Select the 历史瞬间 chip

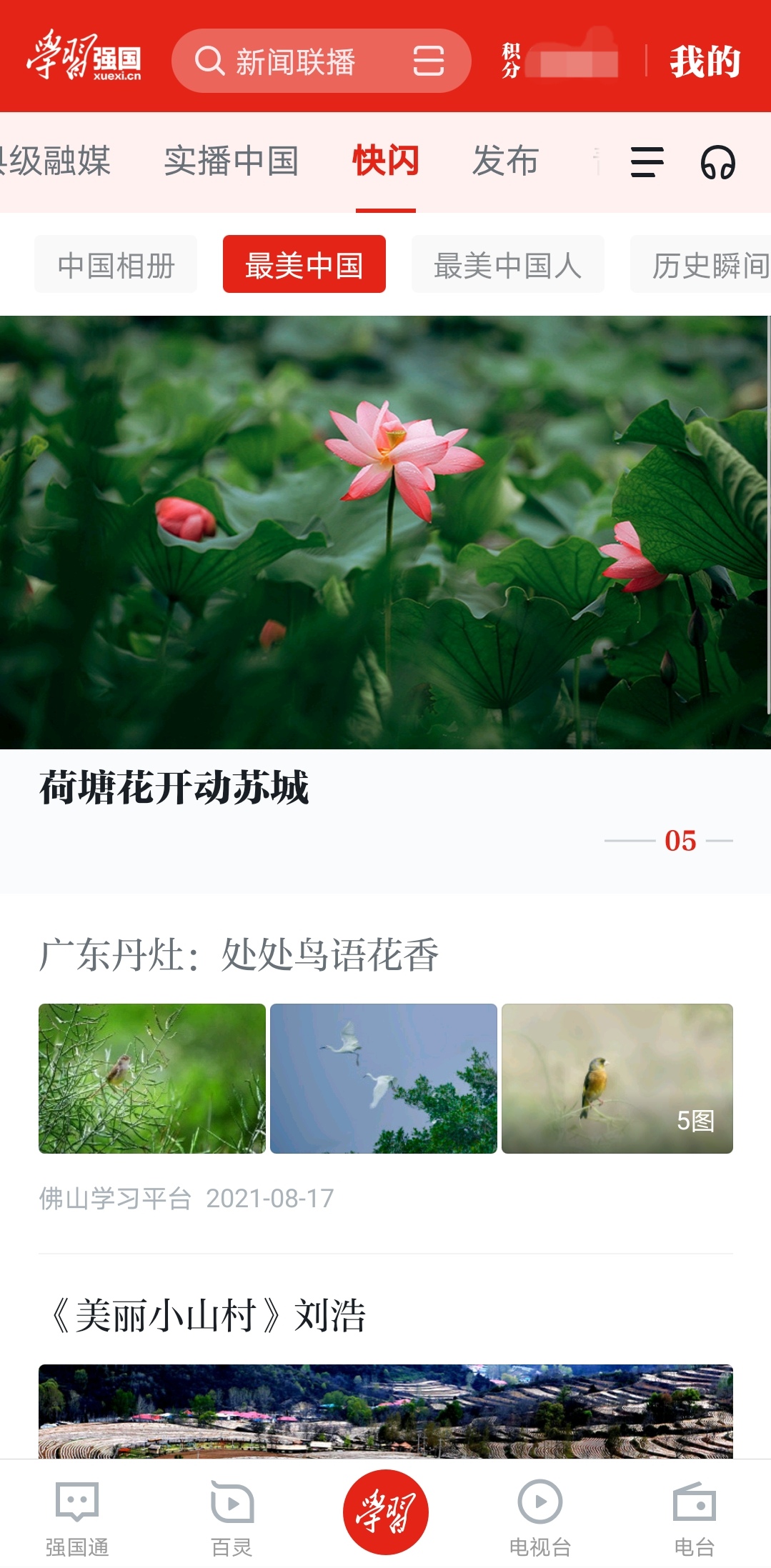(700, 264)
